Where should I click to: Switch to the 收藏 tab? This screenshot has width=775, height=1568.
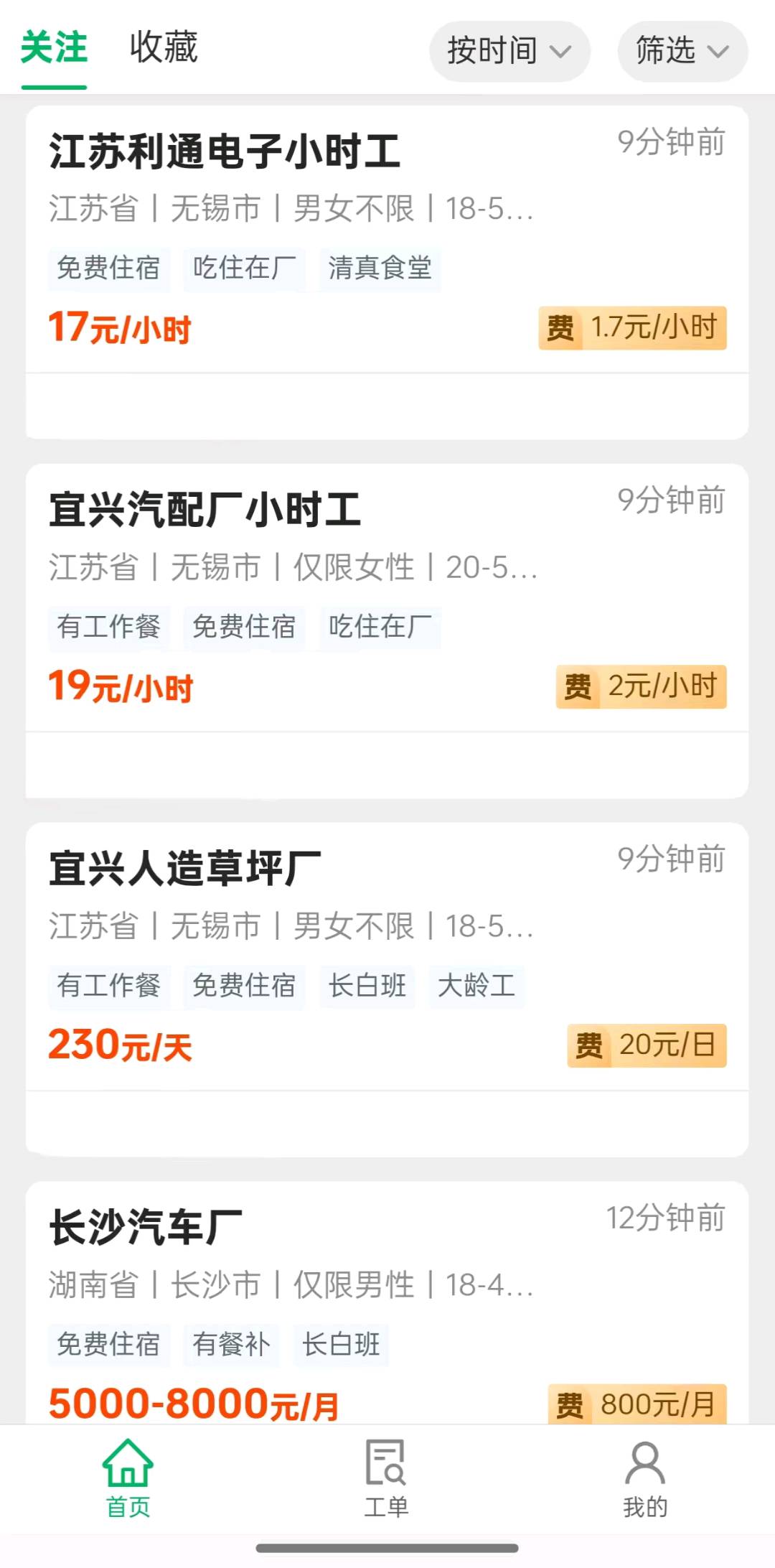[163, 49]
